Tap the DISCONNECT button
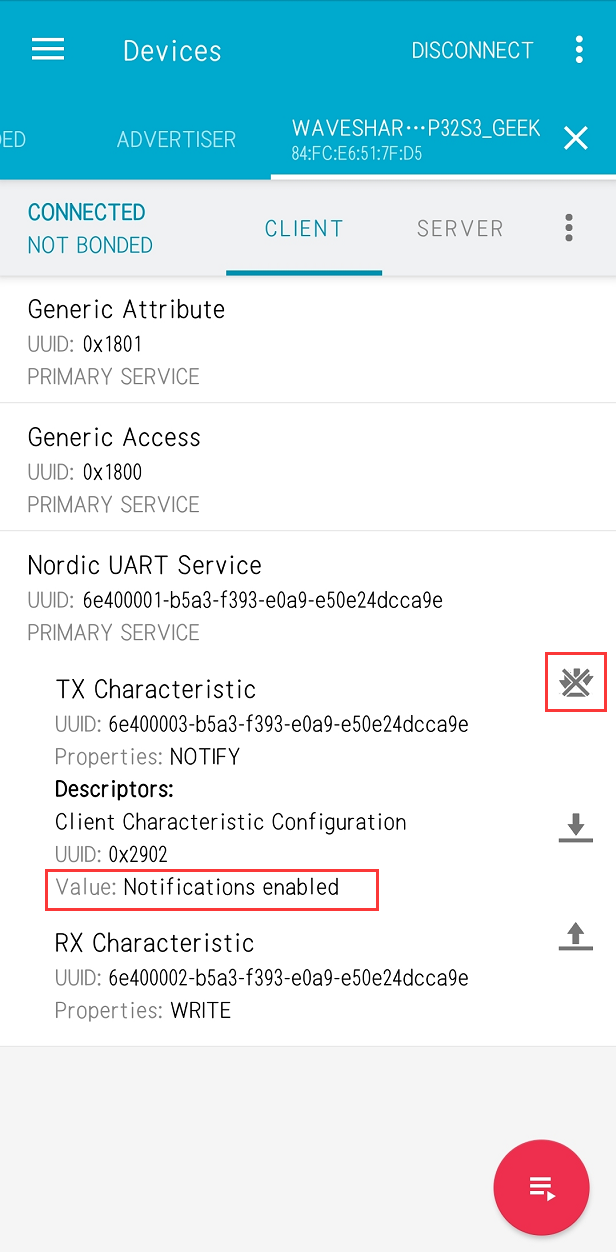 (x=472, y=50)
